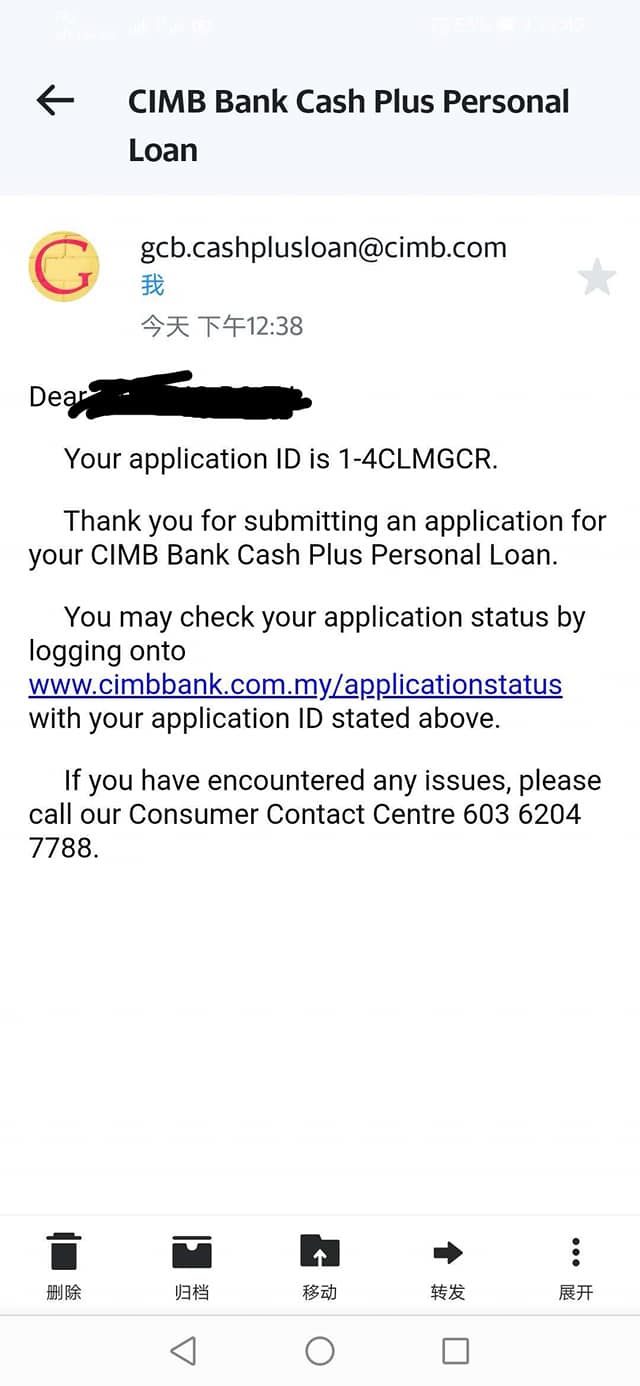Open the sender avatar

pyautogui.click(x=64, y=267)
